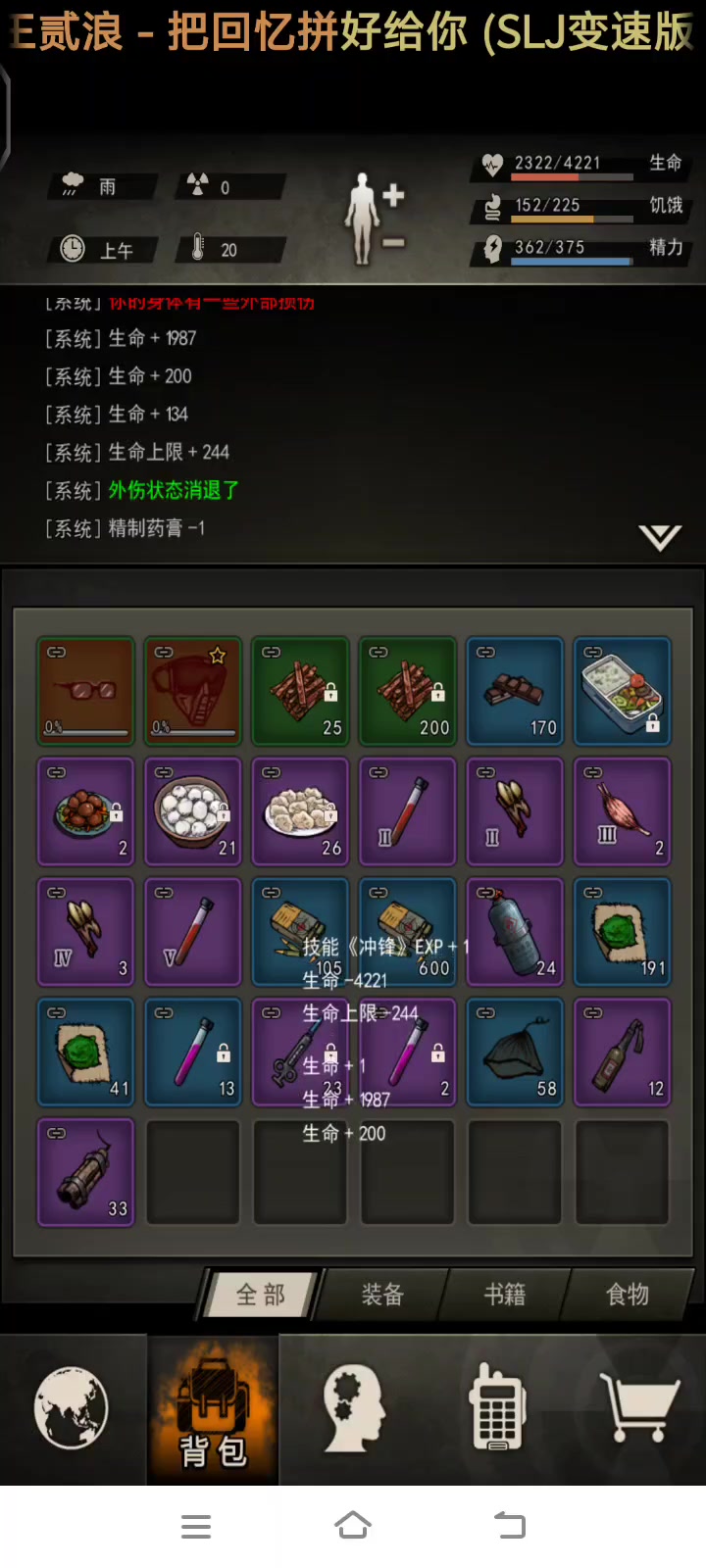Switch to the 食物 food tab
The image size is (706, 1568).
(x=628, y=1295)
